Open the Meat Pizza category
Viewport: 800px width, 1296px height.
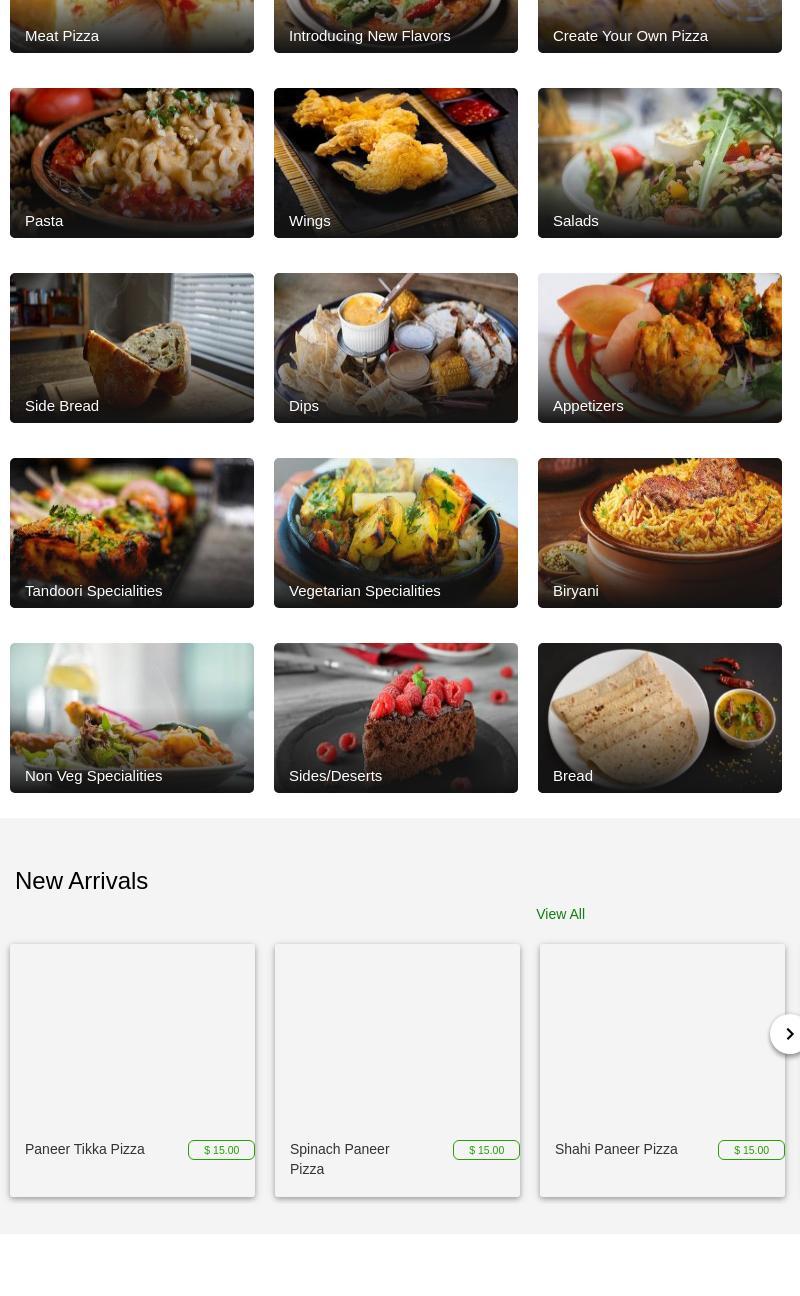pos(131,25)
